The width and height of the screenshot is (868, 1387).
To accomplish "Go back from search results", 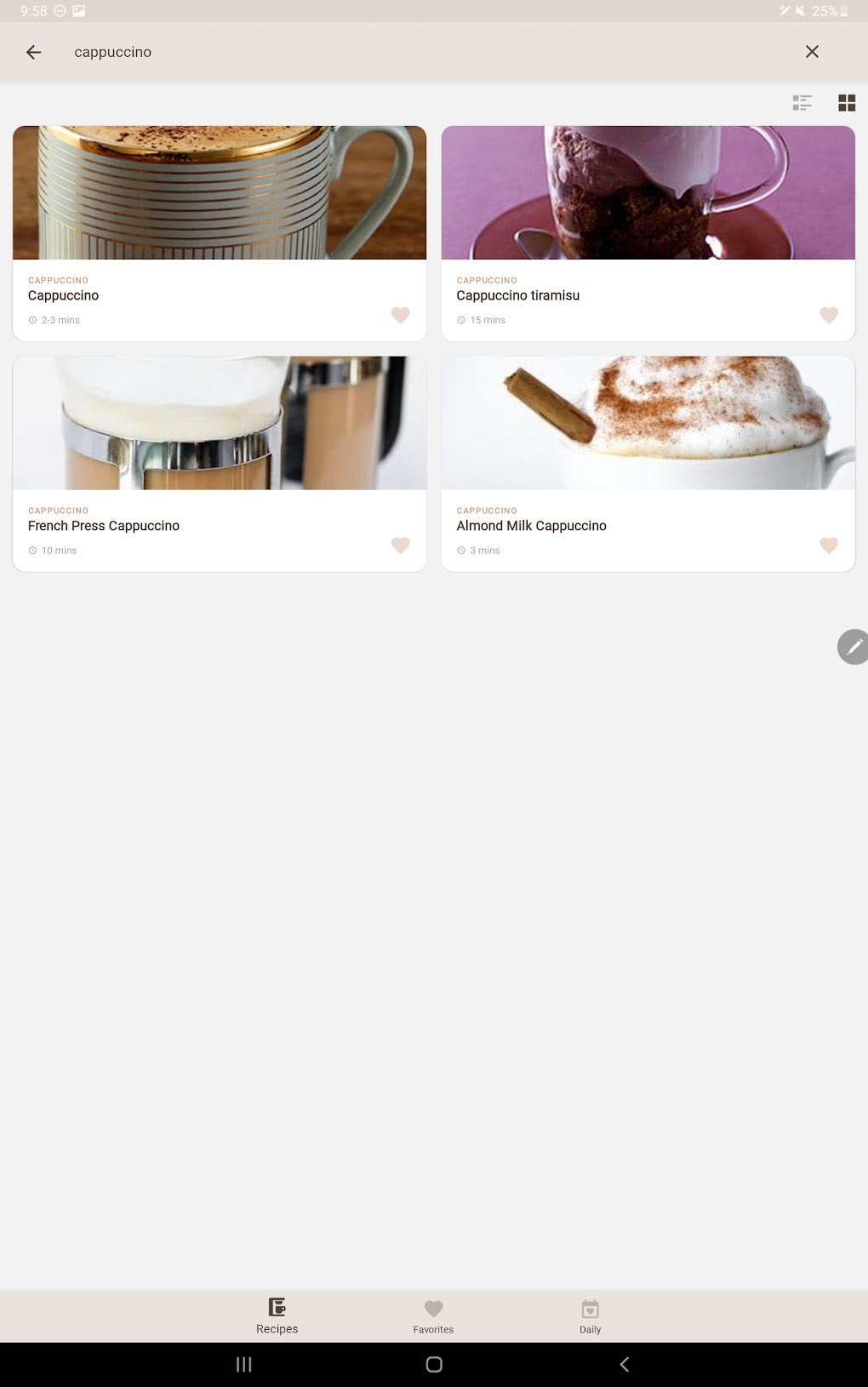I will (x=33, y=52).
